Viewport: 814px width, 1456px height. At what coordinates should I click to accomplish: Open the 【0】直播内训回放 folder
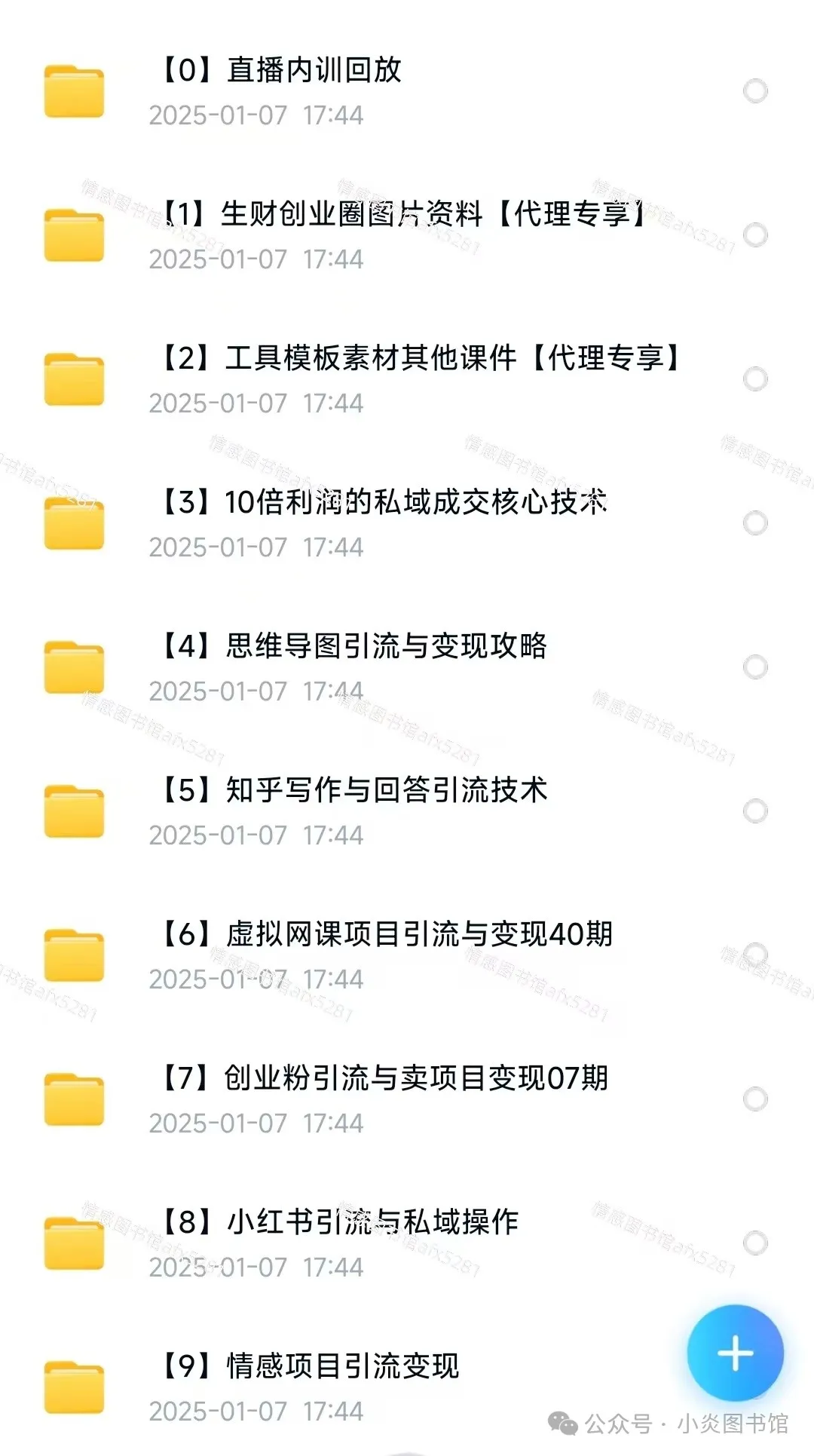[279, 70]
